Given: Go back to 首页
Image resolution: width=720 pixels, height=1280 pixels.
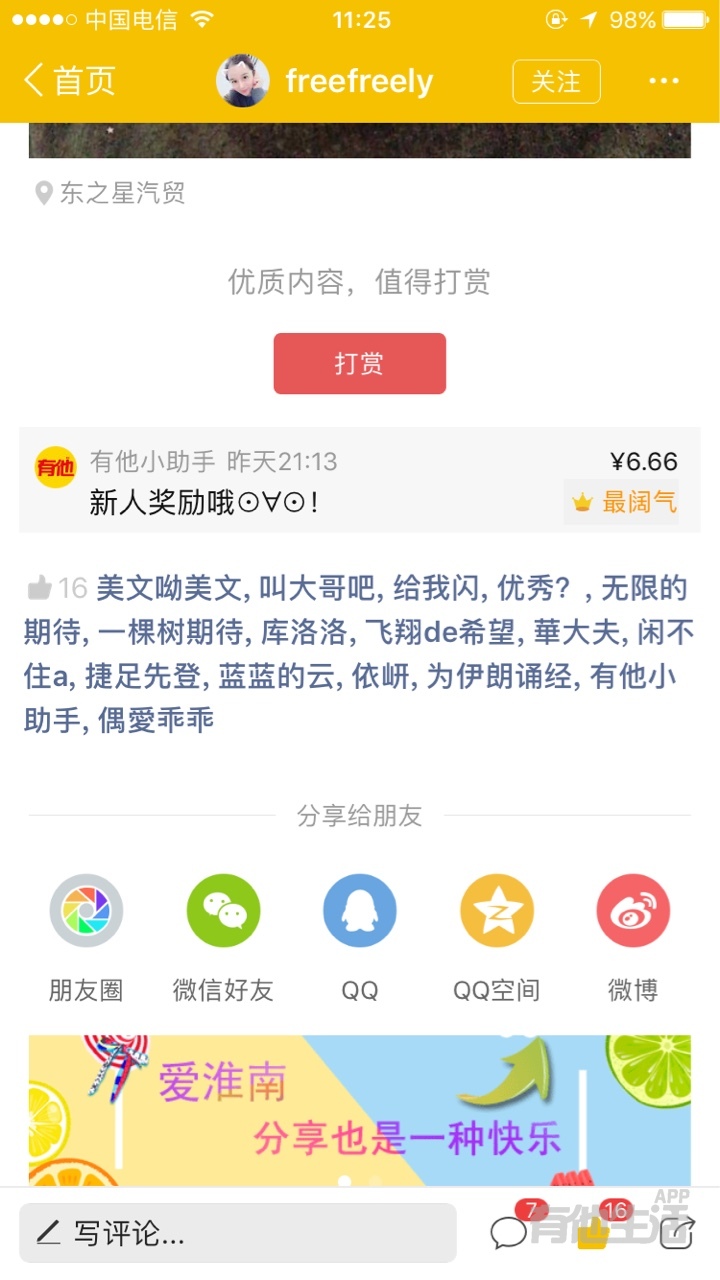Looking at the screenshot, I should point(70,81).
